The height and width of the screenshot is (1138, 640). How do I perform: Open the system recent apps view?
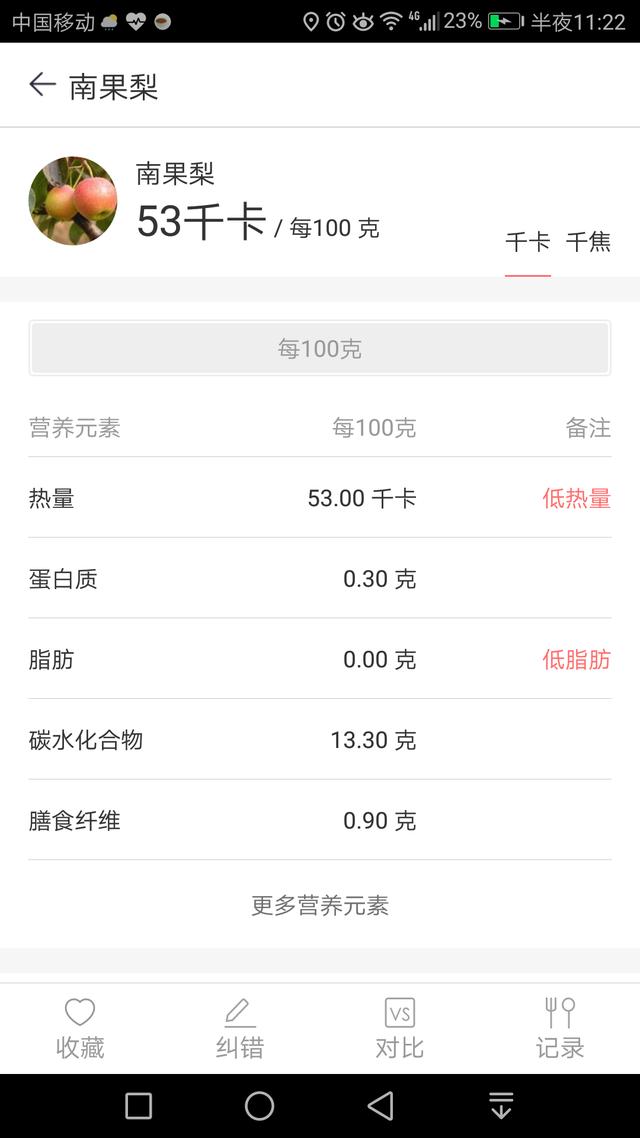tap(138, 1105)
